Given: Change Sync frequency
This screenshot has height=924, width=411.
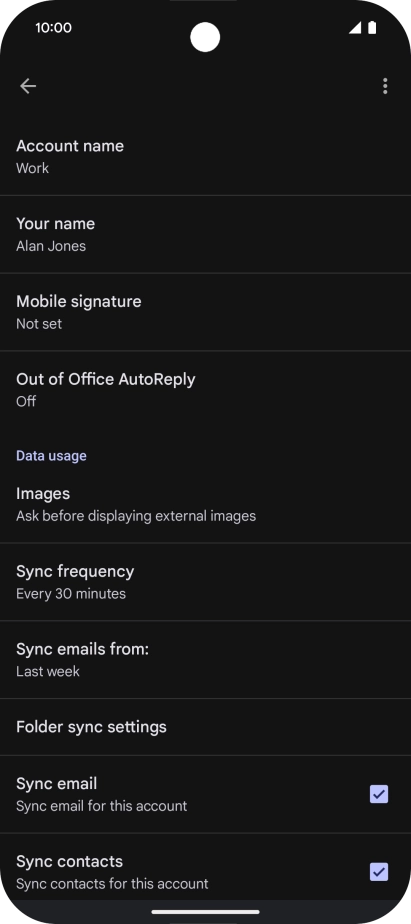Looking at the screenshot, I should [x=205, y=582].
